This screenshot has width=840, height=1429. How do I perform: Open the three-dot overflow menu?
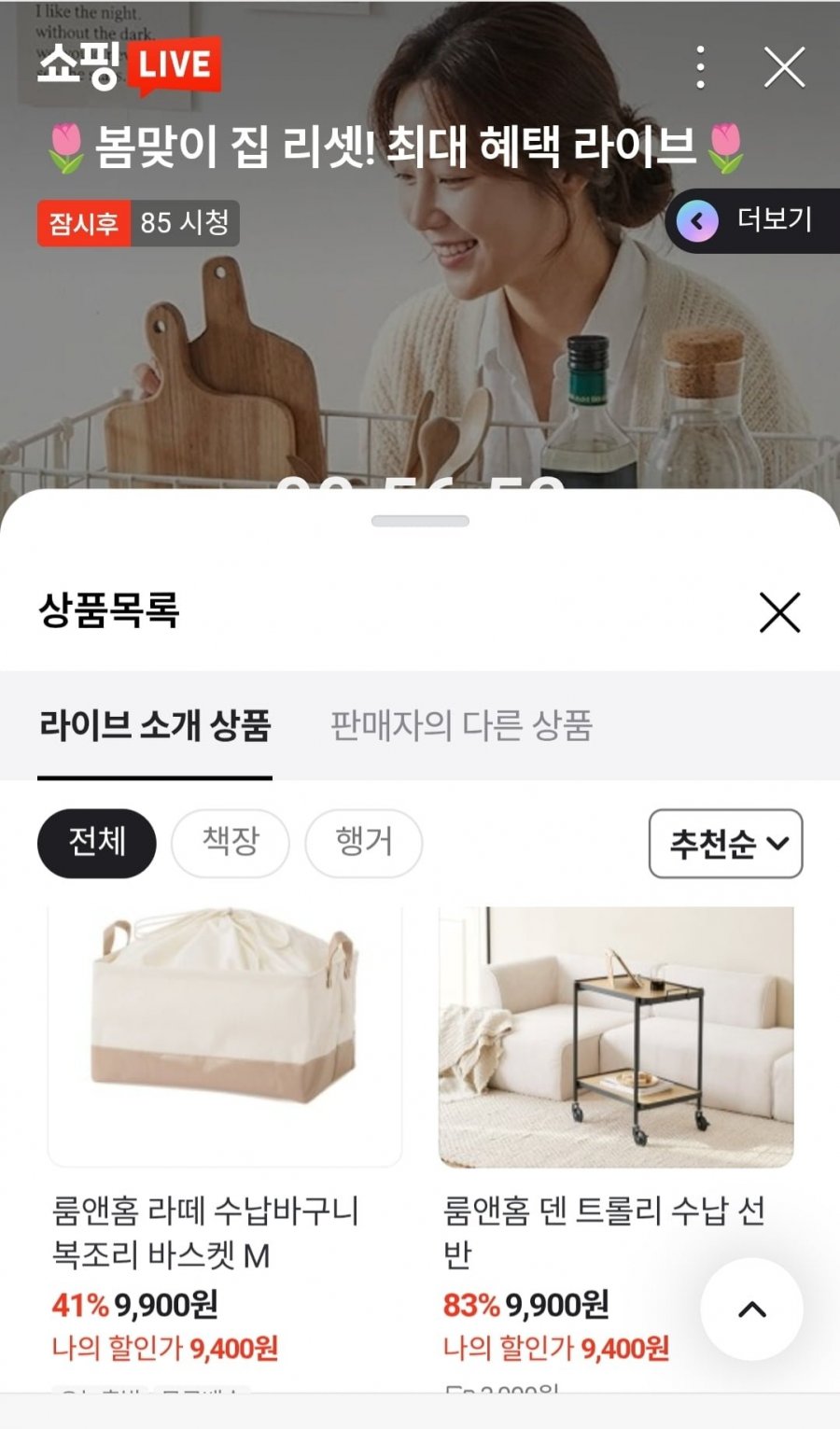coord(700,68)
